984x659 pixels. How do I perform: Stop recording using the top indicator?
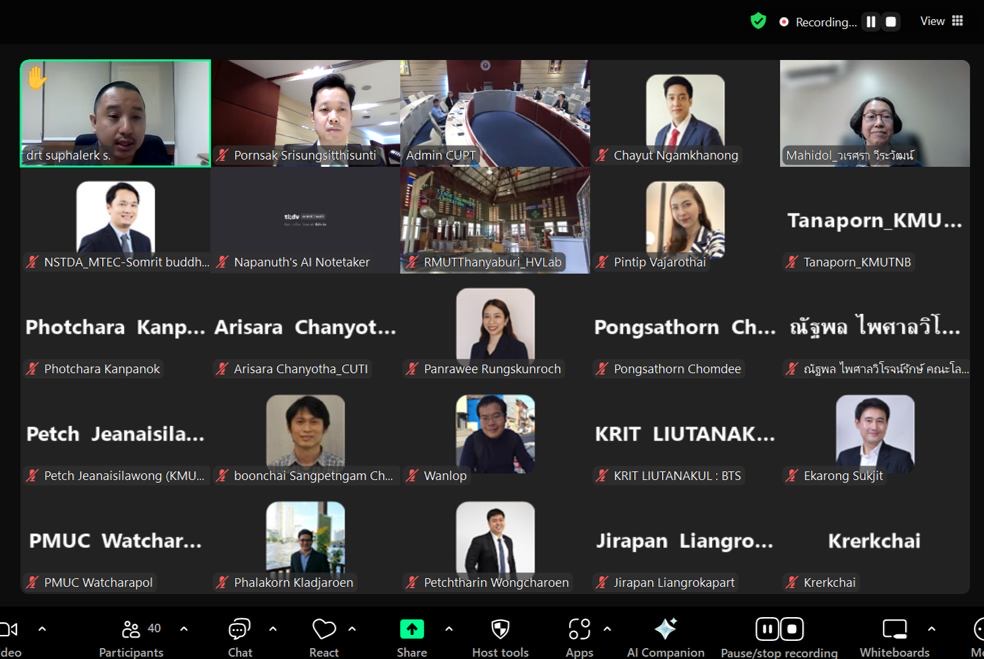pyautogui.click(x=891, y=22)
